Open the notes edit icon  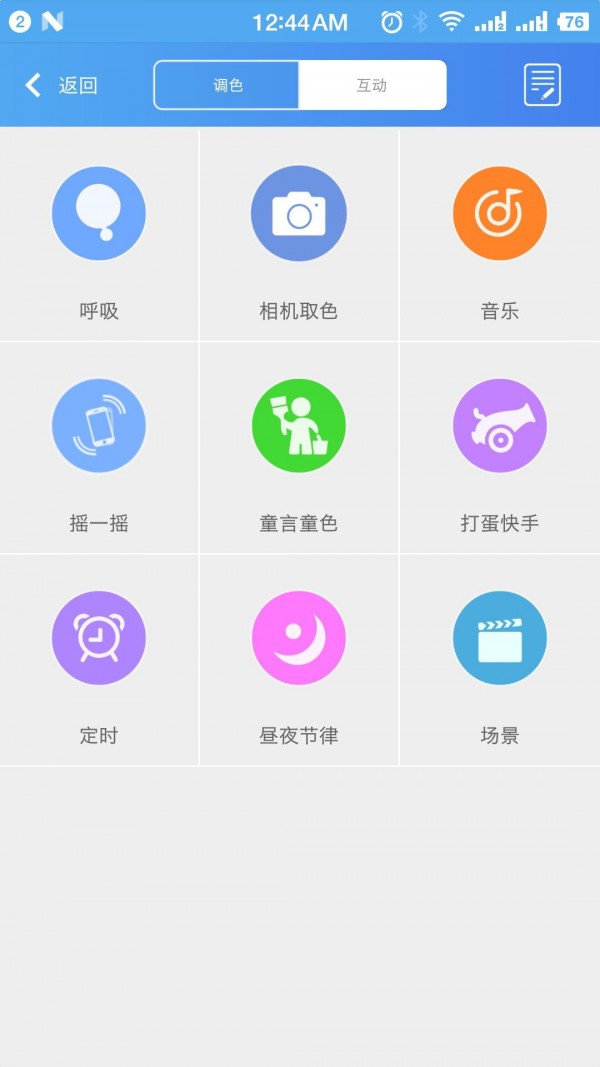click(542, 85)
